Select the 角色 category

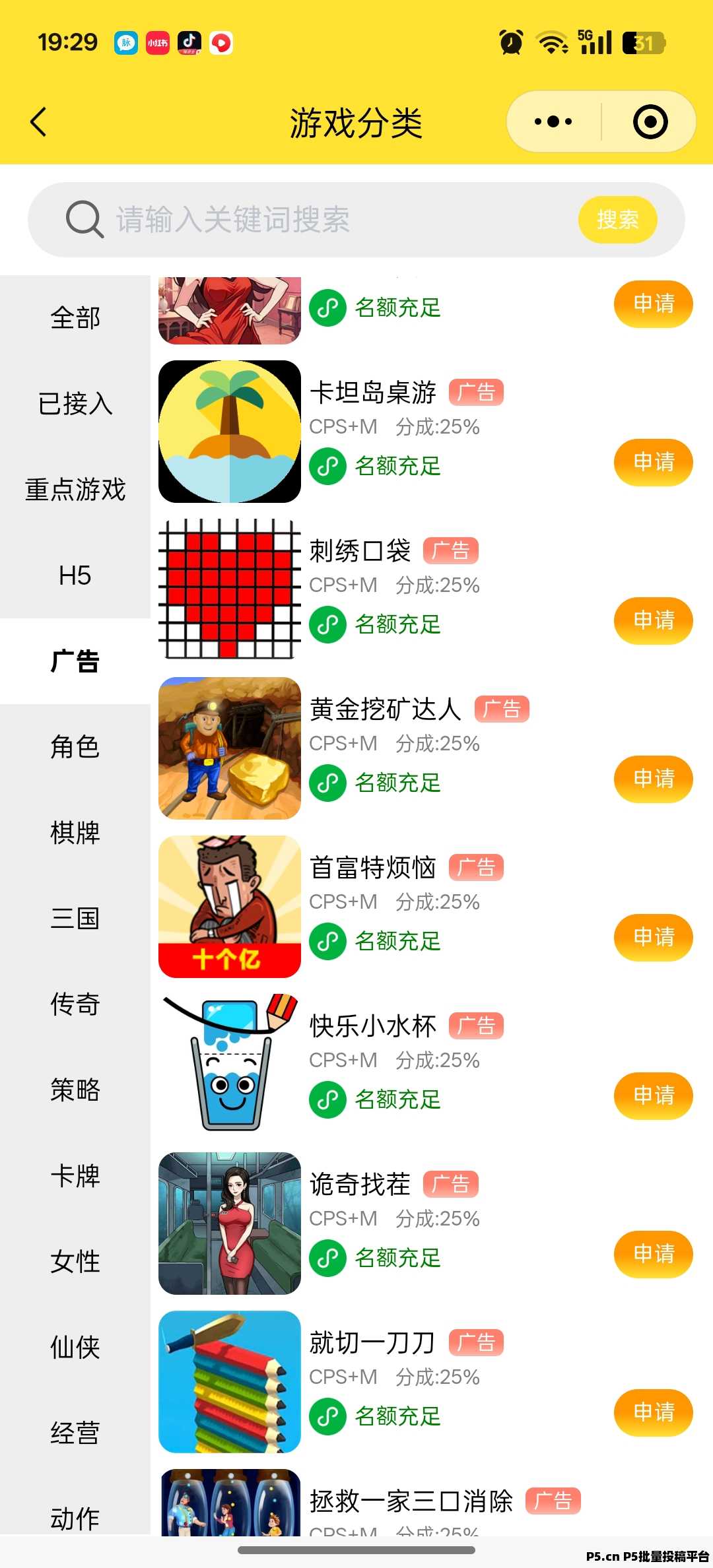click(75, 747)
